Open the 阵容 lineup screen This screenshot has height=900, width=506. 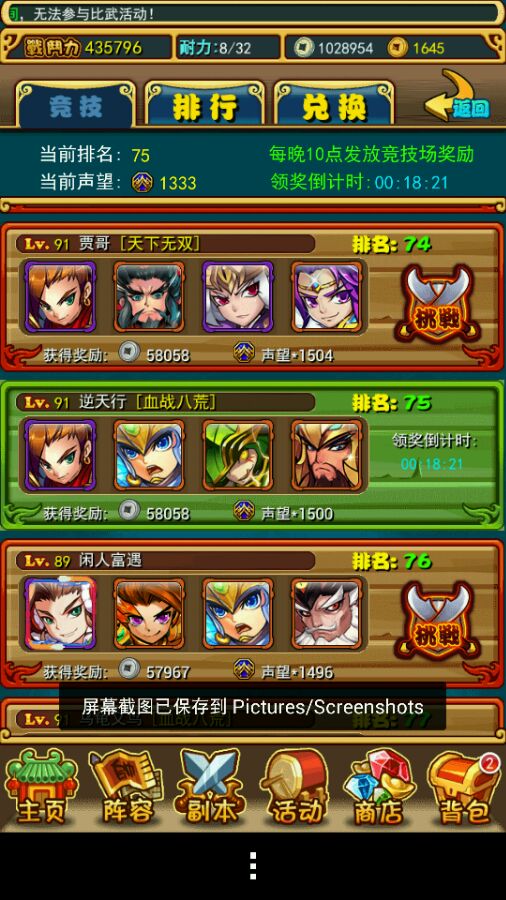[x=125, y=787]
